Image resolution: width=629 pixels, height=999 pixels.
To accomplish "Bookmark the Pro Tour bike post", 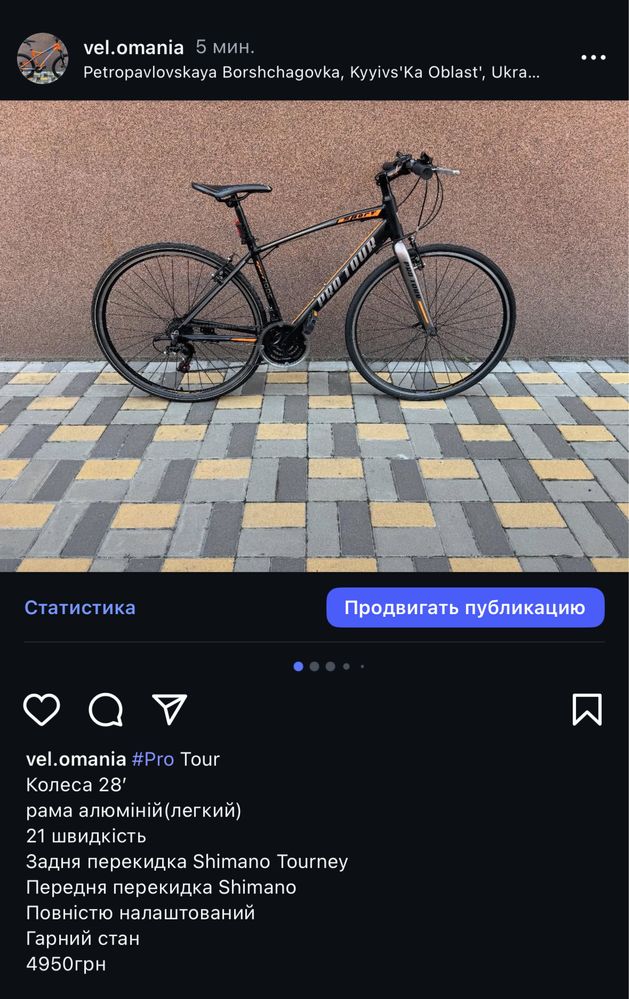I will [587, 709].
